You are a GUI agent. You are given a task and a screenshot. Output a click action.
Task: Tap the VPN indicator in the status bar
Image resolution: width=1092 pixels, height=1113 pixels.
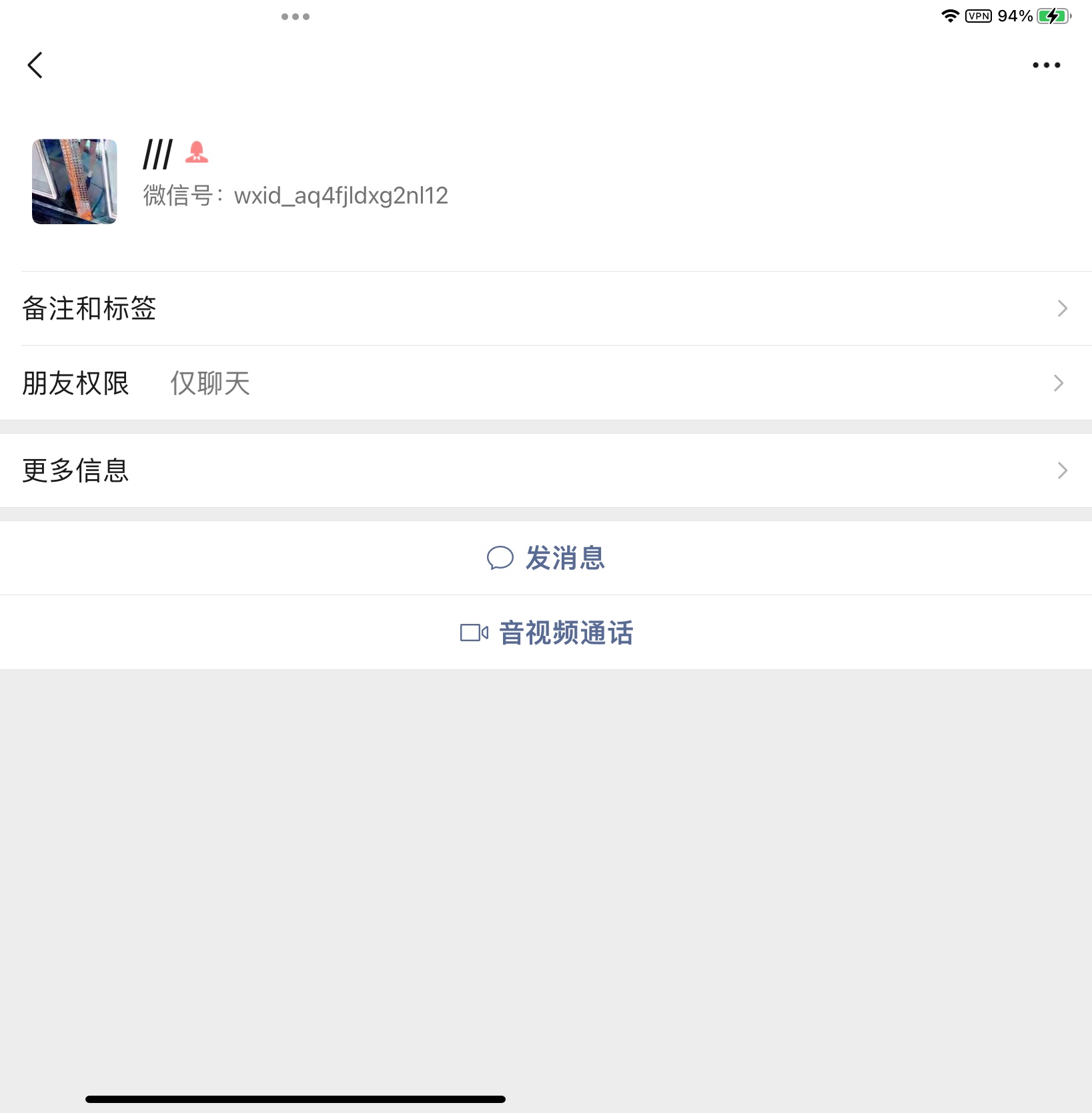pyautogui.click(x=978, y=15)
